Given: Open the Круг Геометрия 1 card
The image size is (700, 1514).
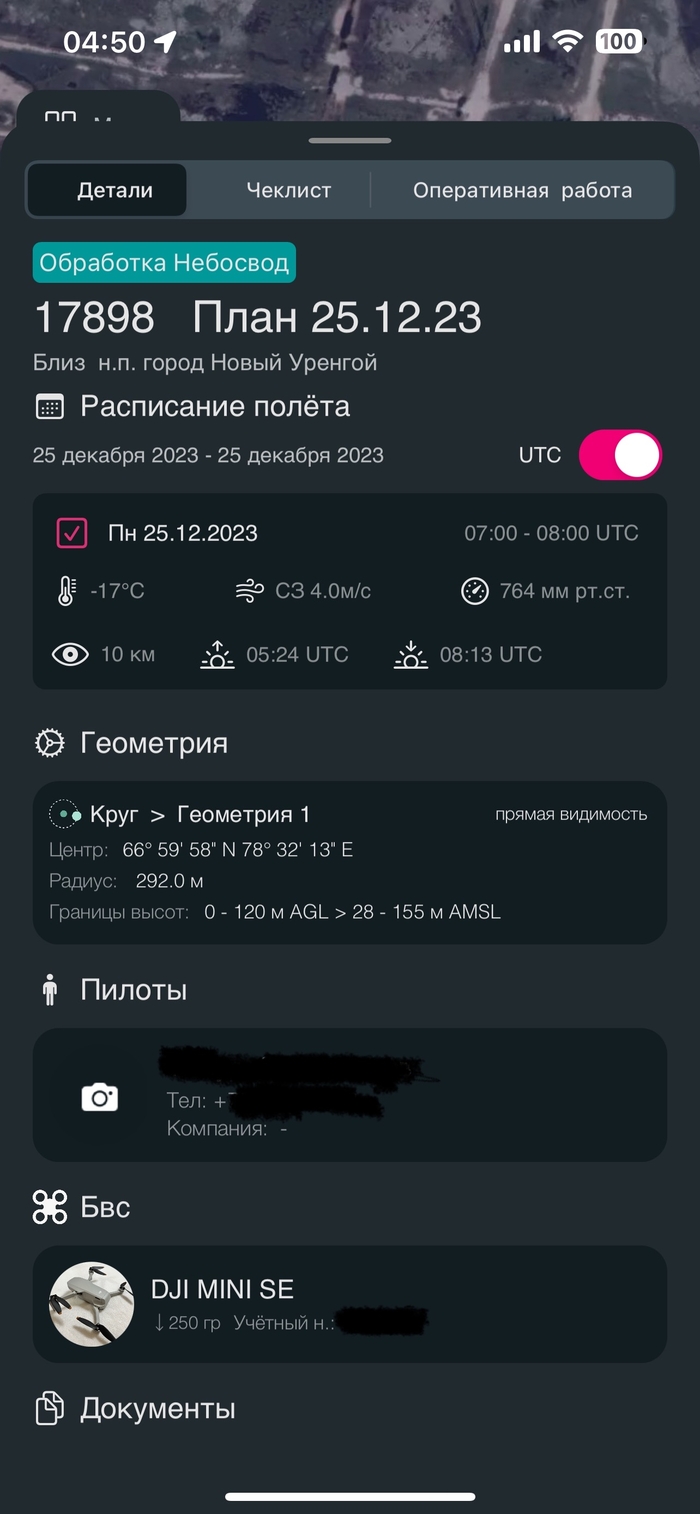Looking at the screenshot, I should tap(350, 862).
